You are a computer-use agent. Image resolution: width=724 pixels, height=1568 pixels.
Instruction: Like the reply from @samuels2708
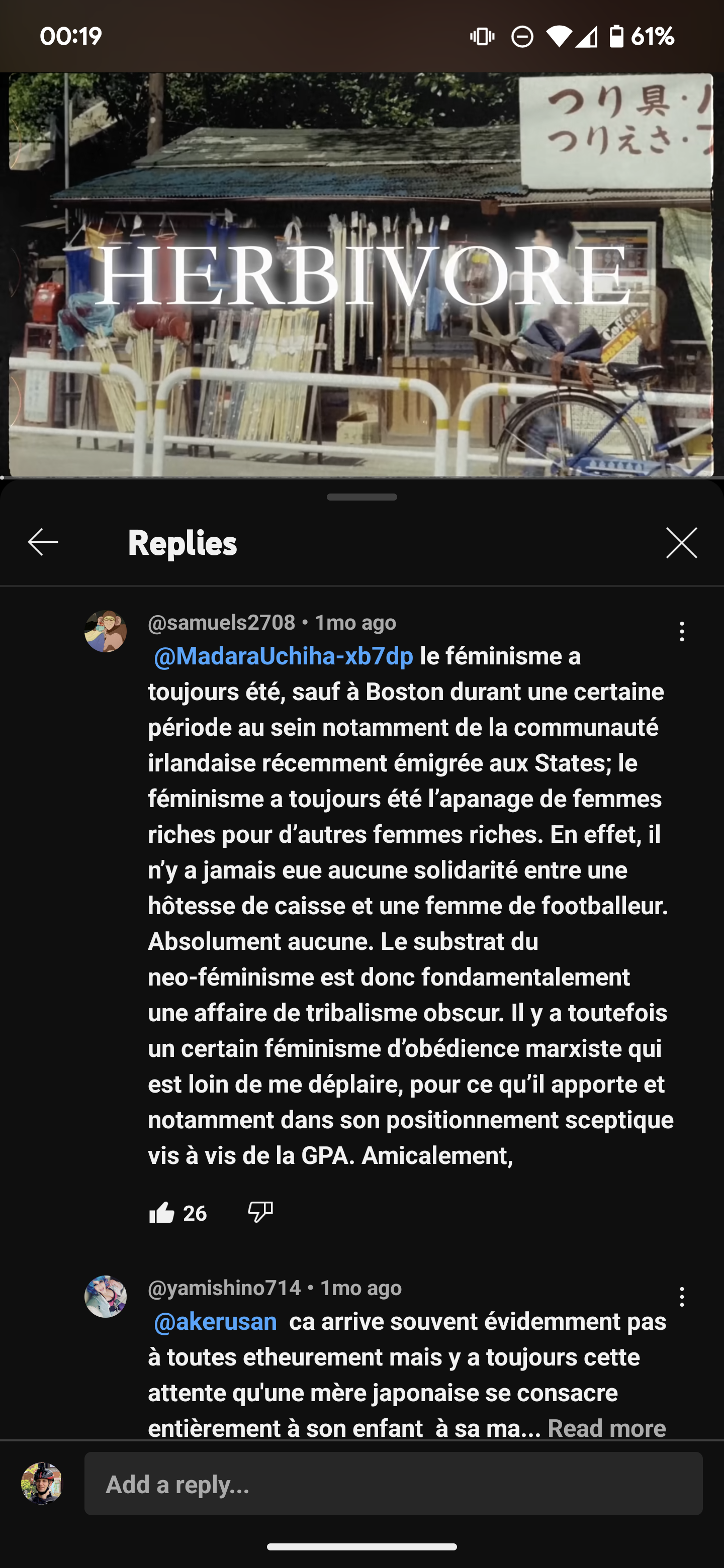162,1213
